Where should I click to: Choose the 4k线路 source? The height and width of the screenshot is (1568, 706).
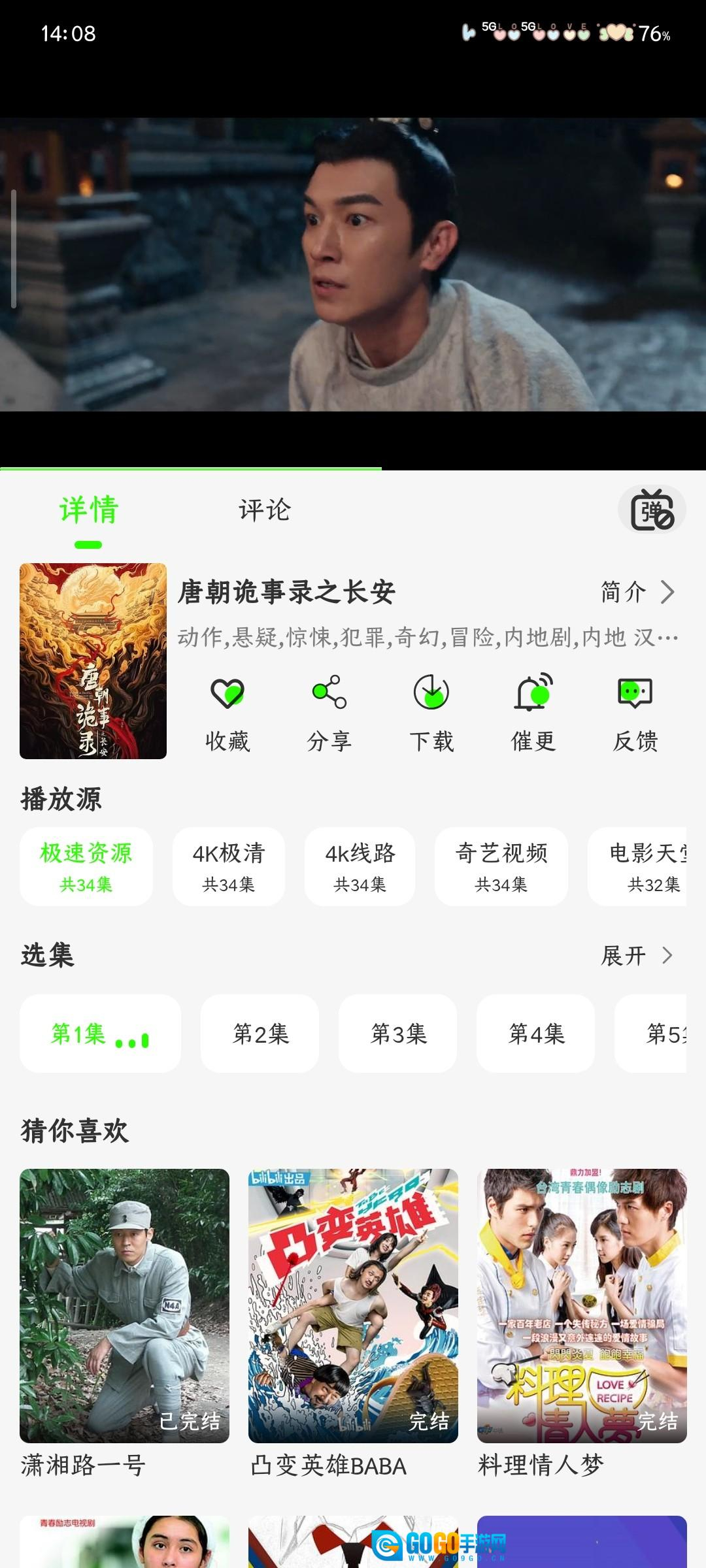pyautogui.click(x=360, y=866)
